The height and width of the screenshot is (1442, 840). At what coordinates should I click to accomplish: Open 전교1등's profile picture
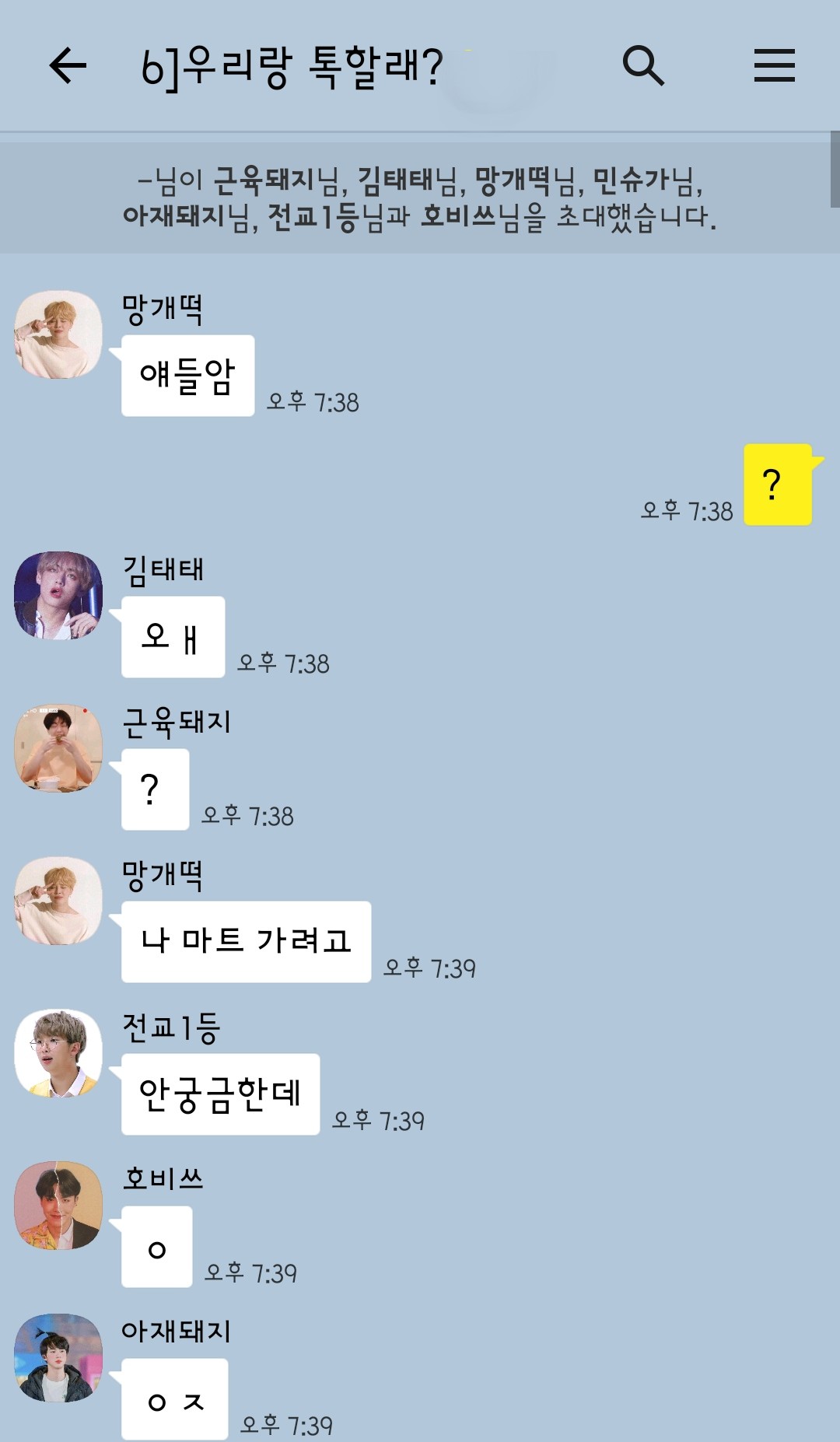(58, 1053)
